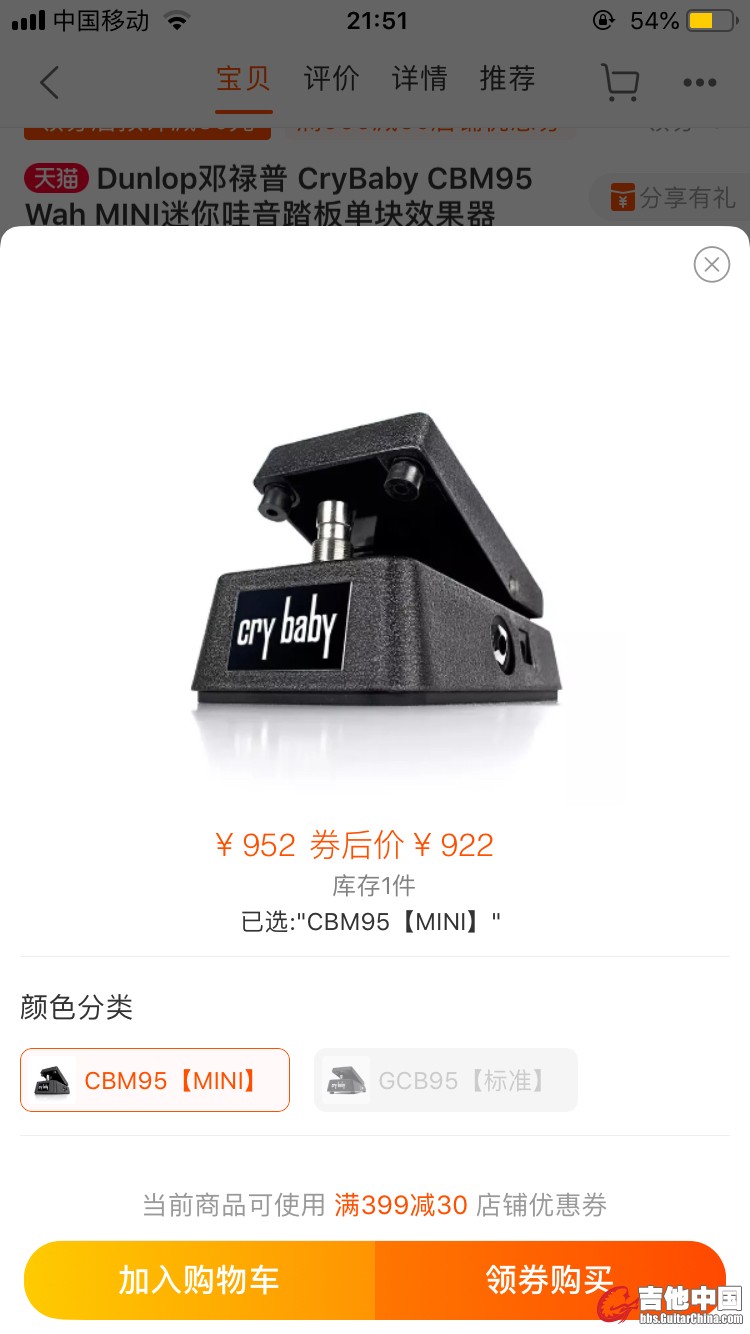This screenshot has height=1334, width=750.
Task: Tap 领券购买 to buy with coupon
Action: [549, 1280]
